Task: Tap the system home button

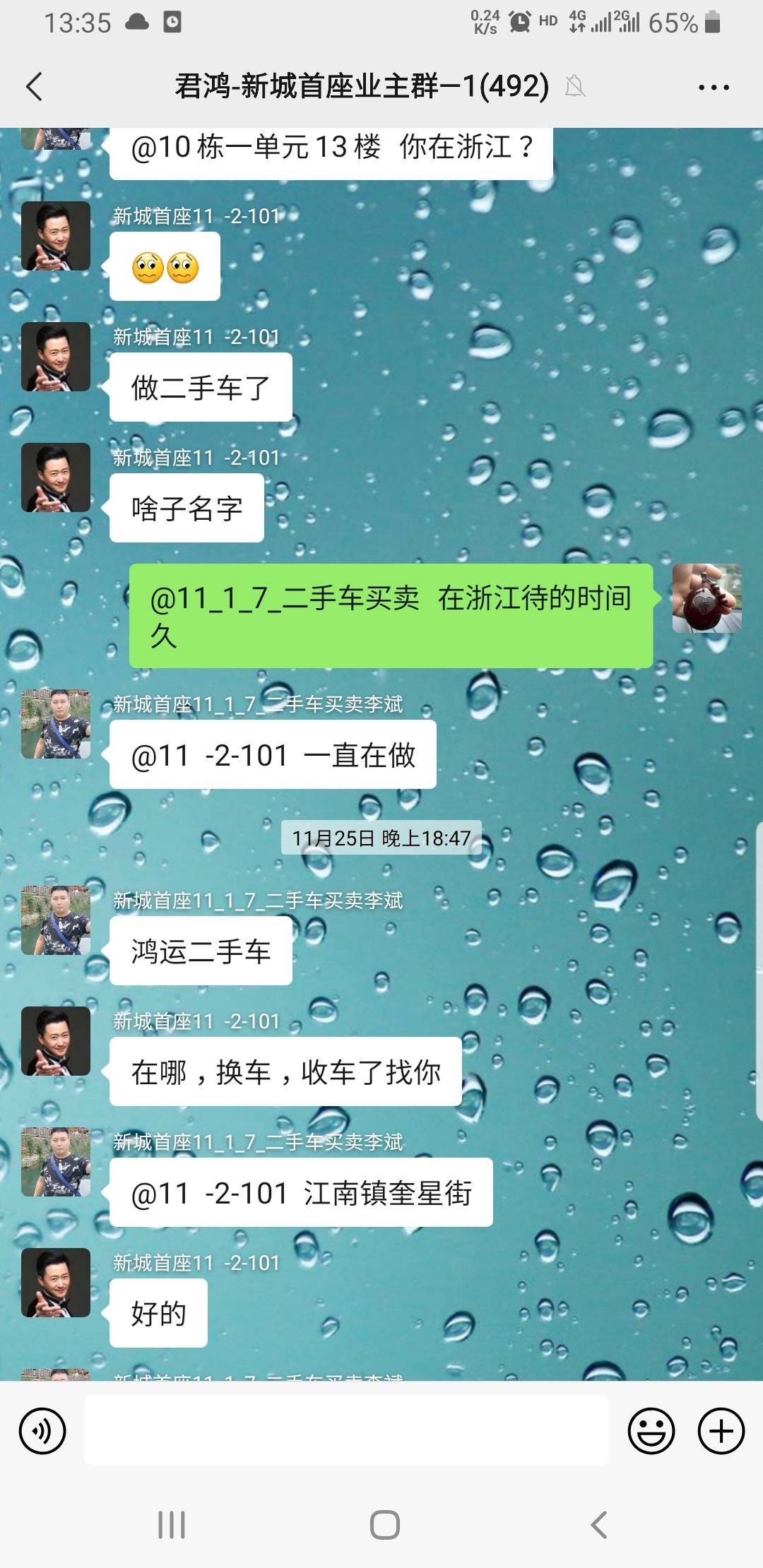Action: (384, 1524)
